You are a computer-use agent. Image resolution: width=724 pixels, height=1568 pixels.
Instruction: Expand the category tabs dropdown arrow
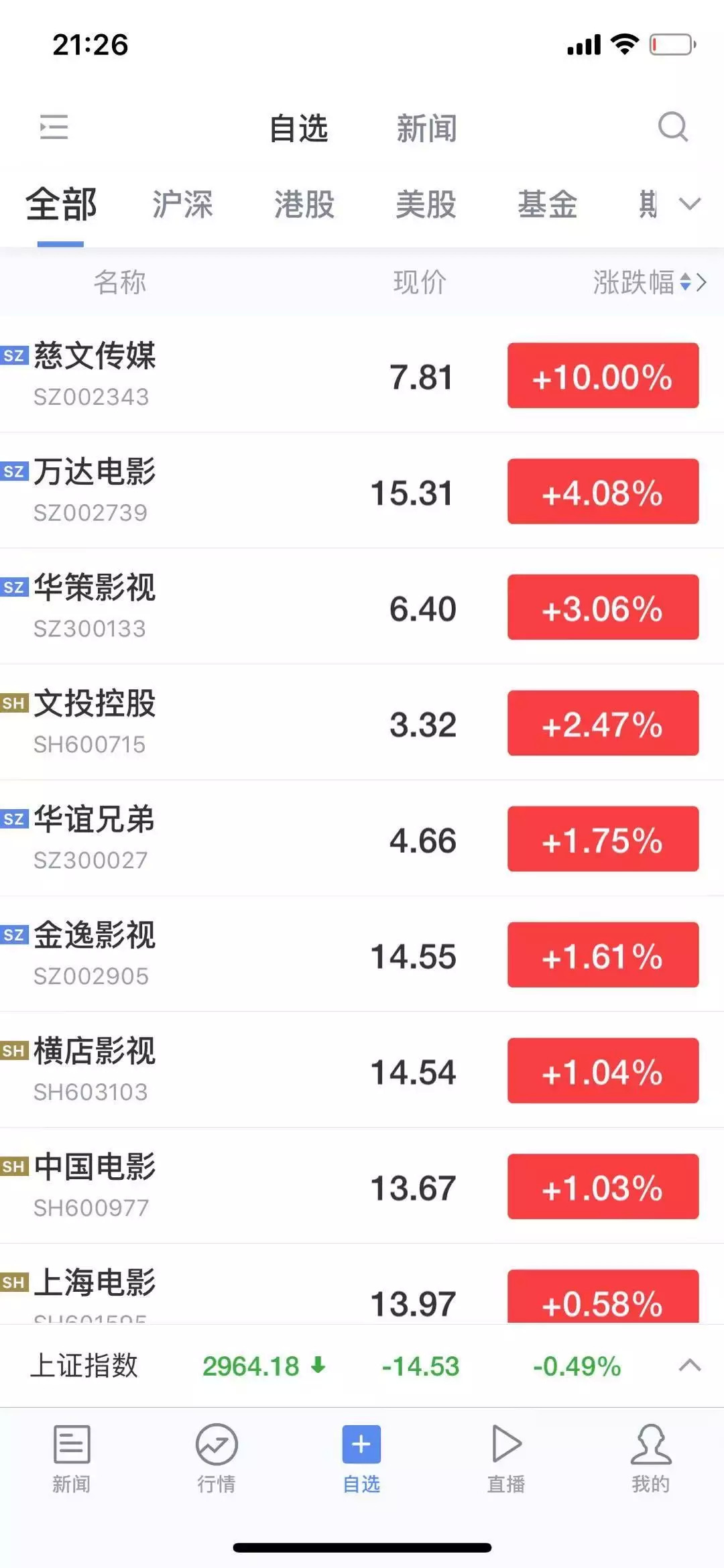[689, 204]
